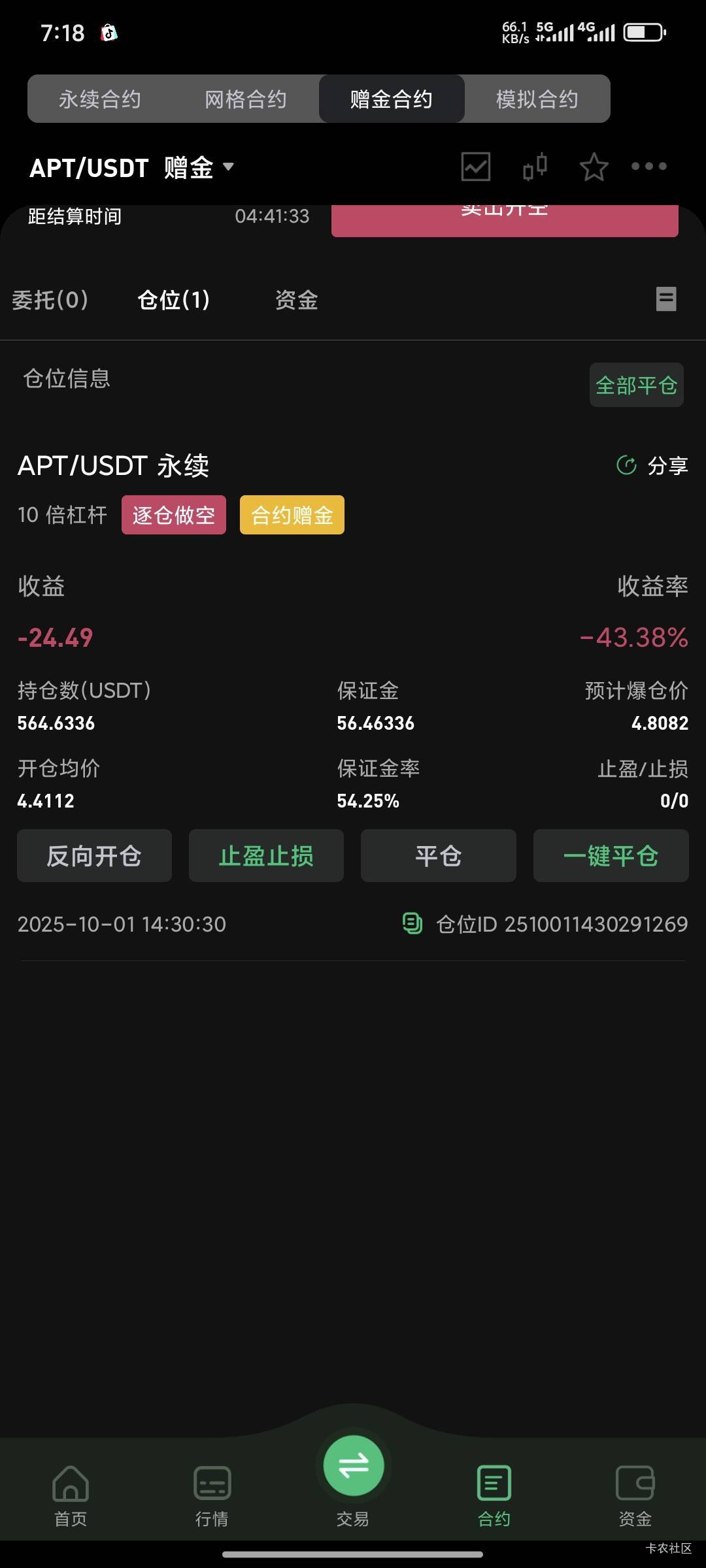Tap the 平仓 button

[x=439, y=856]
